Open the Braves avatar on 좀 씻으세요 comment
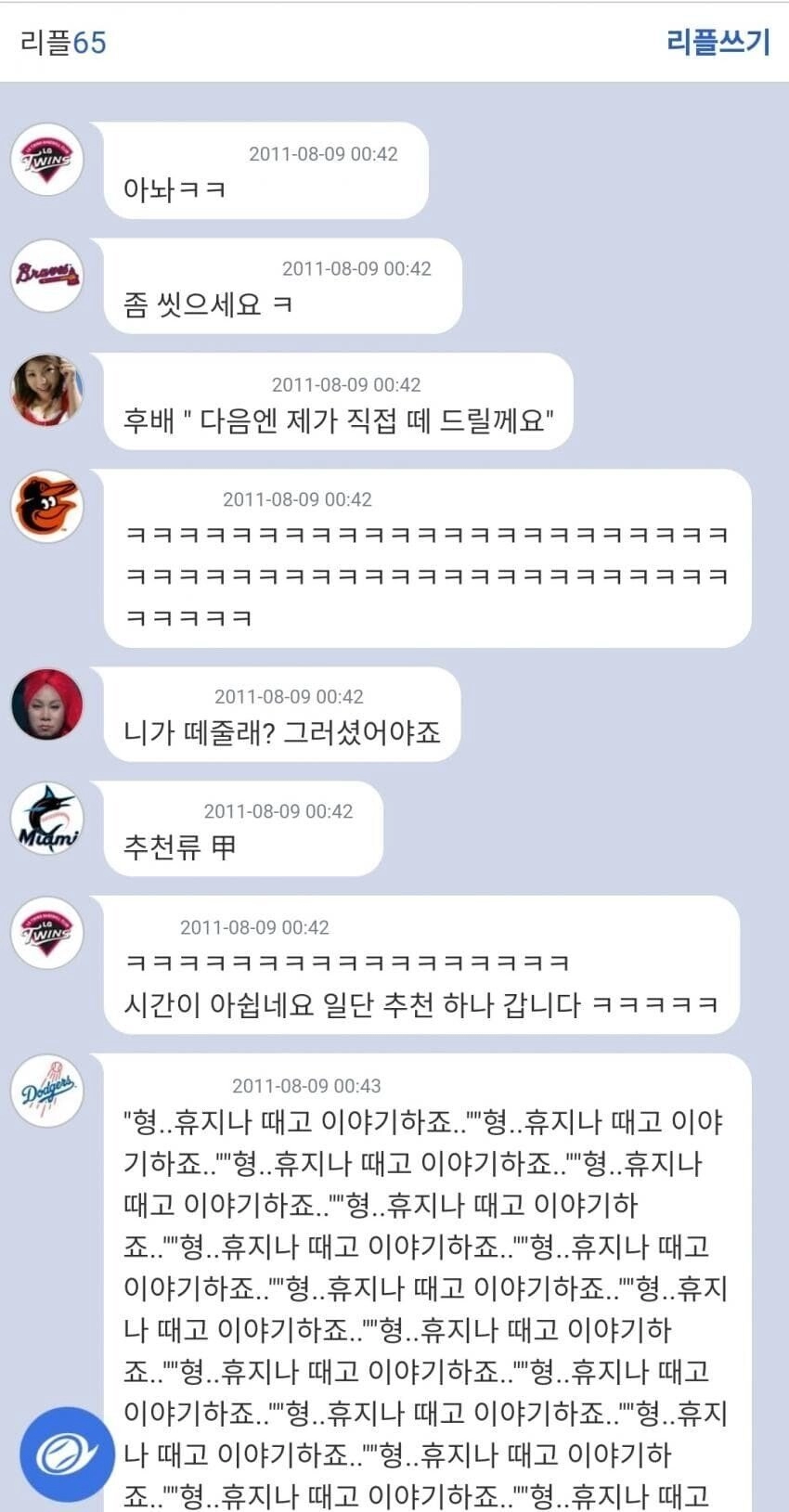The width and height of the screenshot is (789, 1512). [46, 274]
